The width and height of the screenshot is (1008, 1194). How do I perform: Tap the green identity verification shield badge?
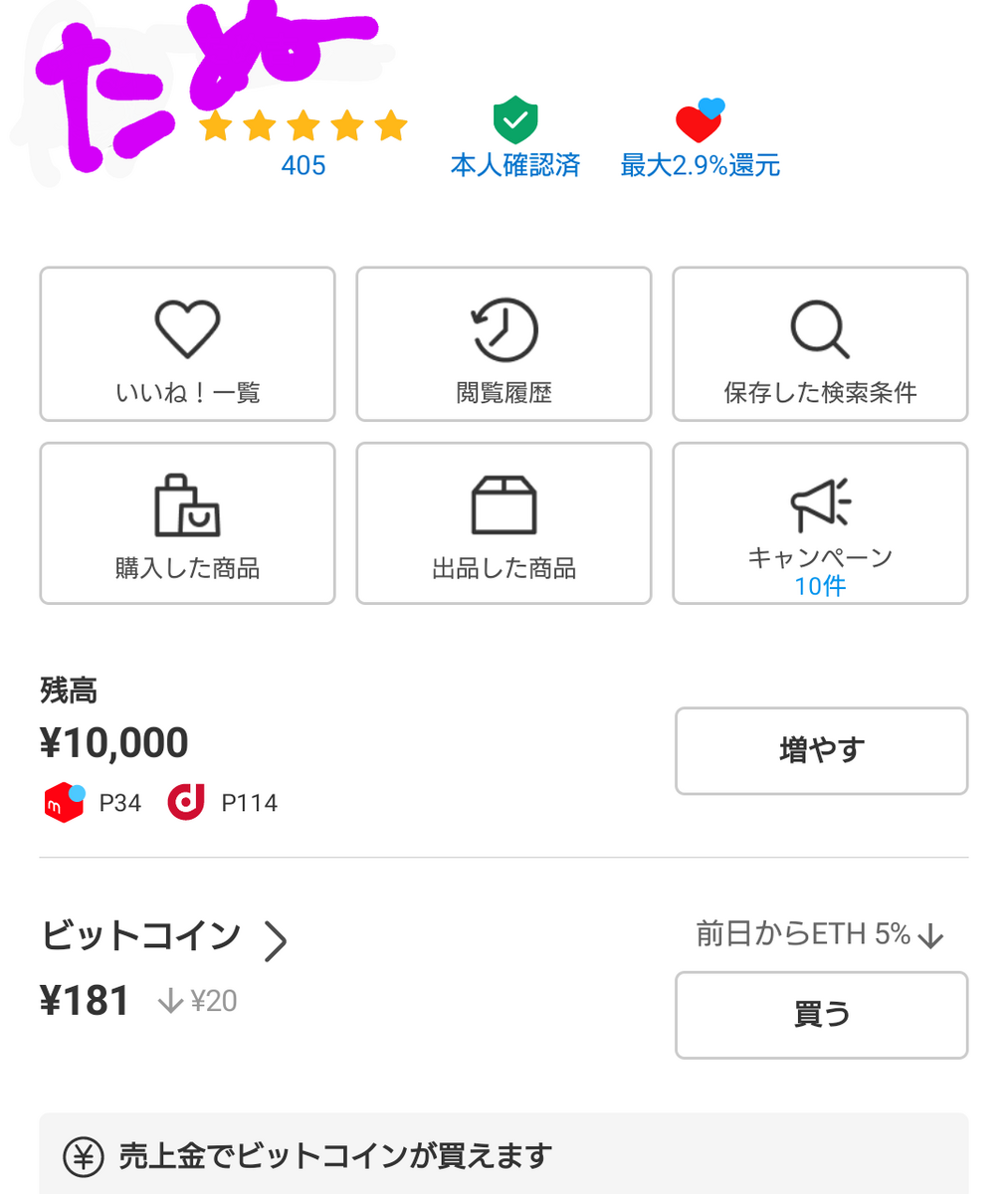[514, 119]
